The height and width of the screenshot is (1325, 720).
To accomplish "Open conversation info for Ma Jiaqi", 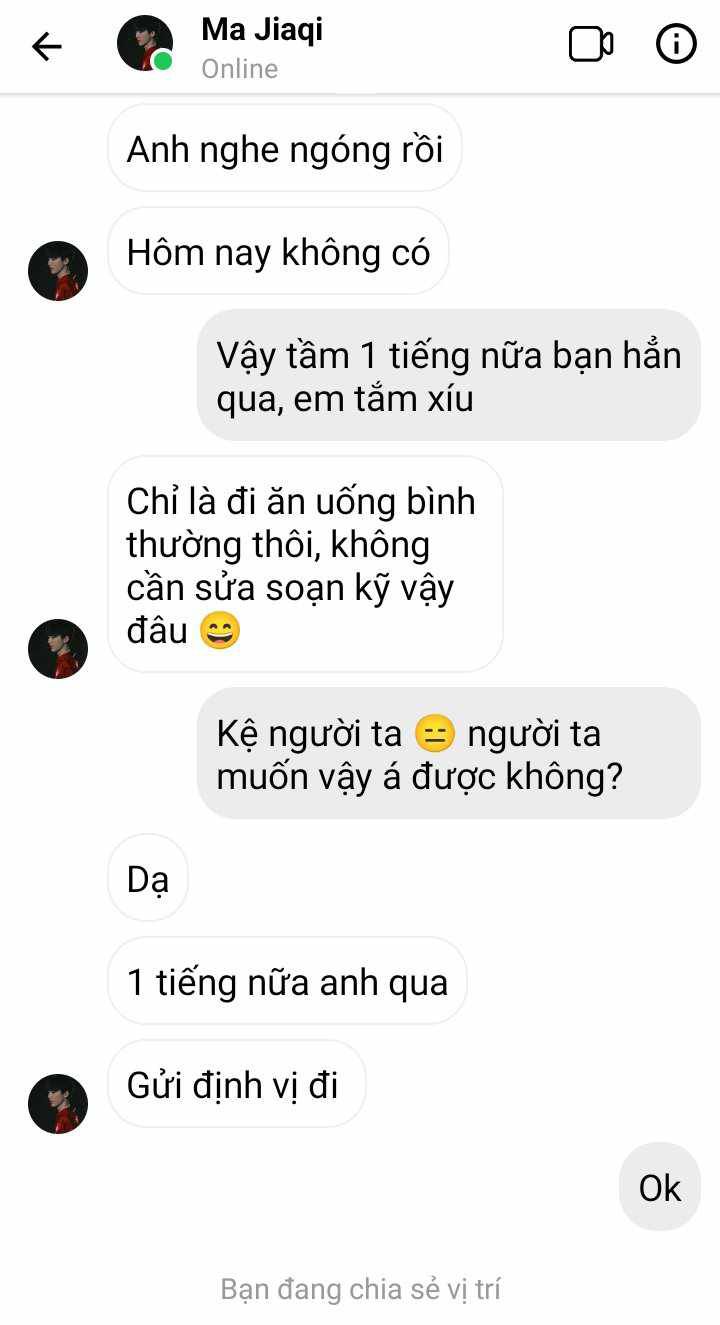I will 676,45.
